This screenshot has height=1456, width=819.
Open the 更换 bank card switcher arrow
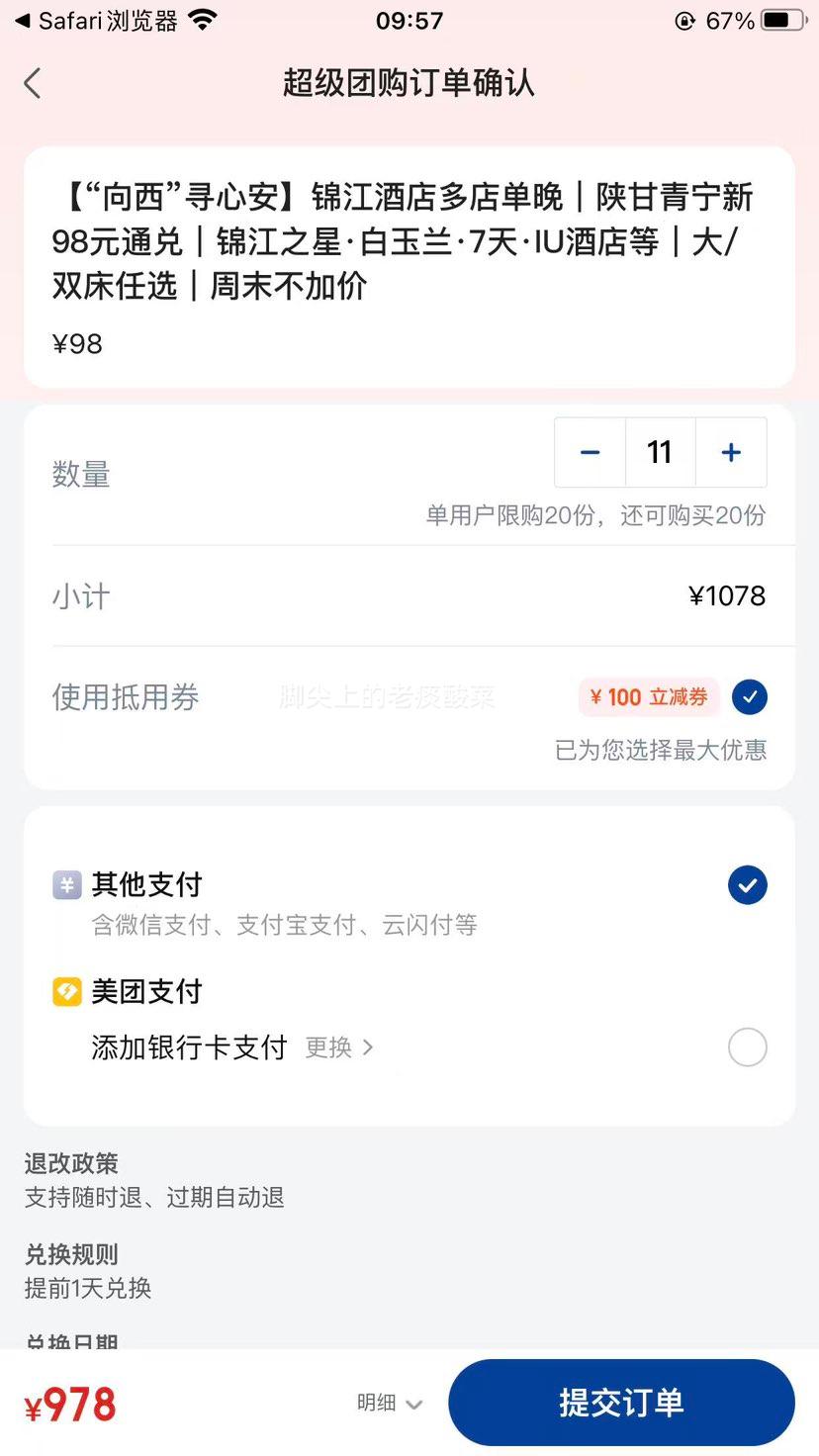339,1046
